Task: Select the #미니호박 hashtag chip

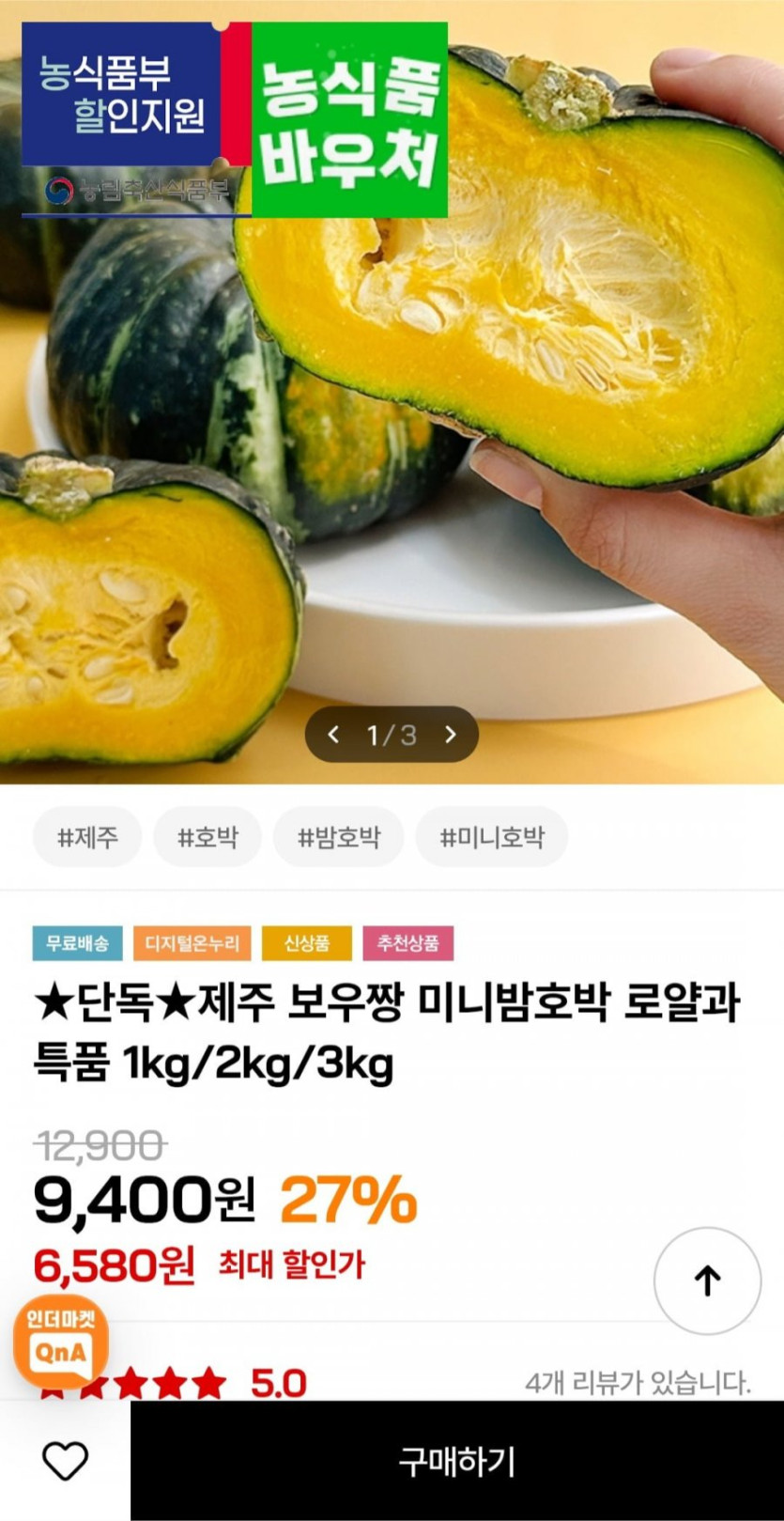Action: pyautogui.click(x=492, y=837)
